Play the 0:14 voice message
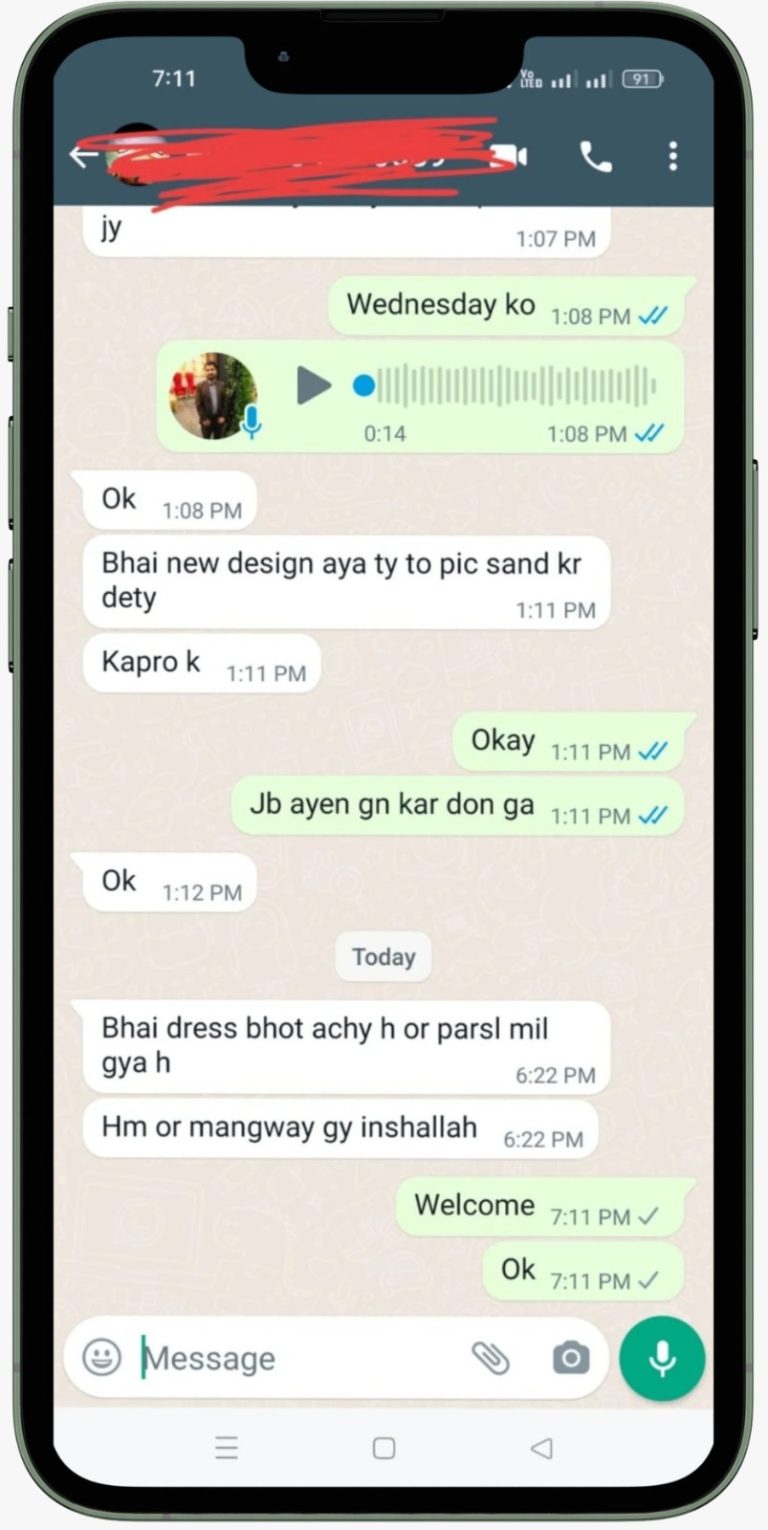The image size is (768, 1530). coord(313,385)
